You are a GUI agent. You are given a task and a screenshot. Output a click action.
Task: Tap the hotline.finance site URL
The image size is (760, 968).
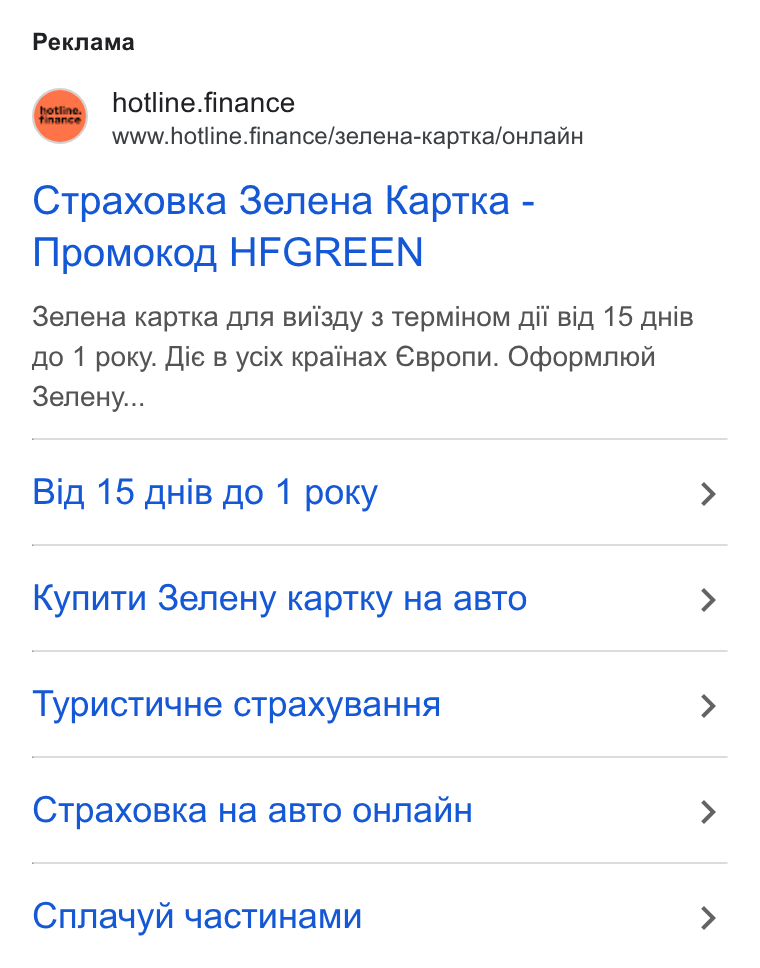pyautogui.click(x=348, y=136)
